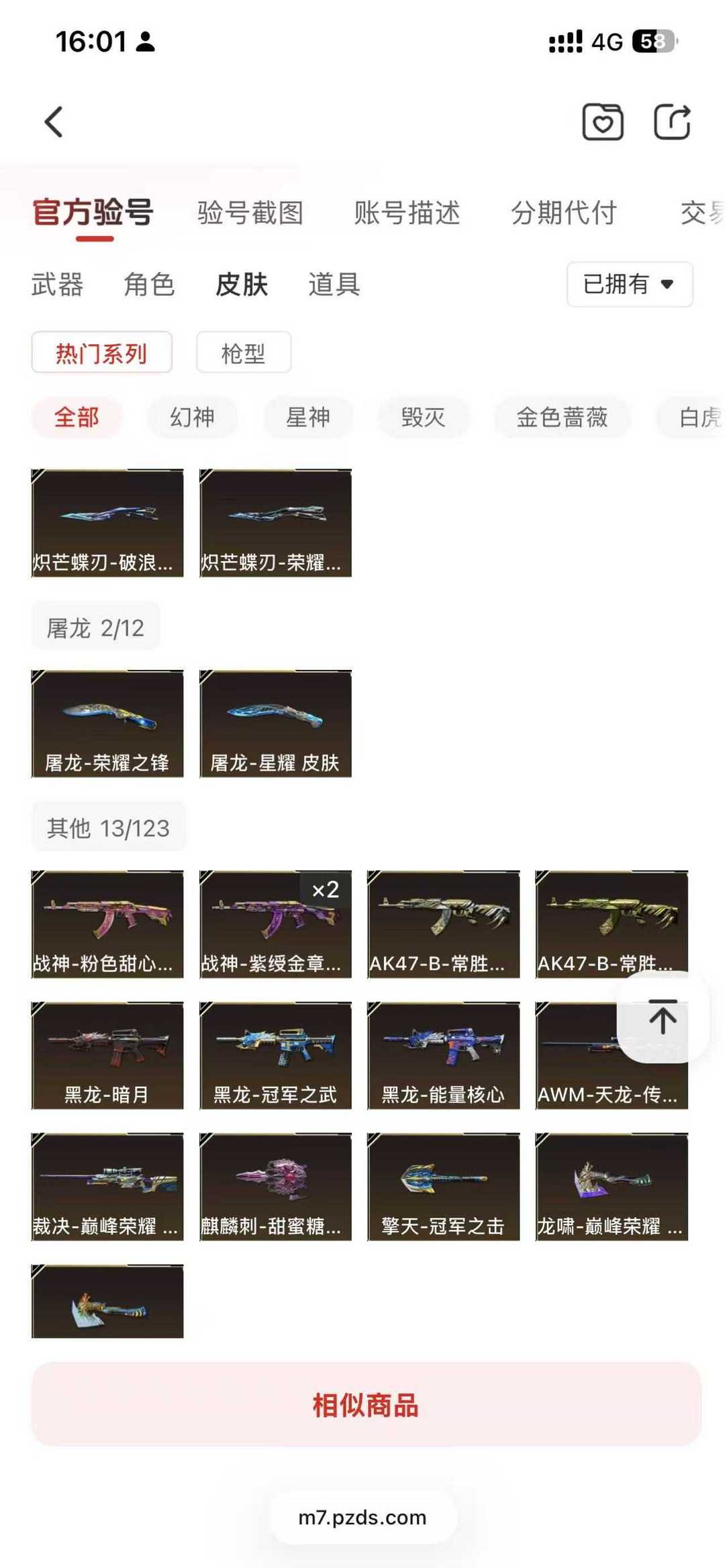Switch to the 分期代付 tab
The image size is (725, 1568).
564,213
